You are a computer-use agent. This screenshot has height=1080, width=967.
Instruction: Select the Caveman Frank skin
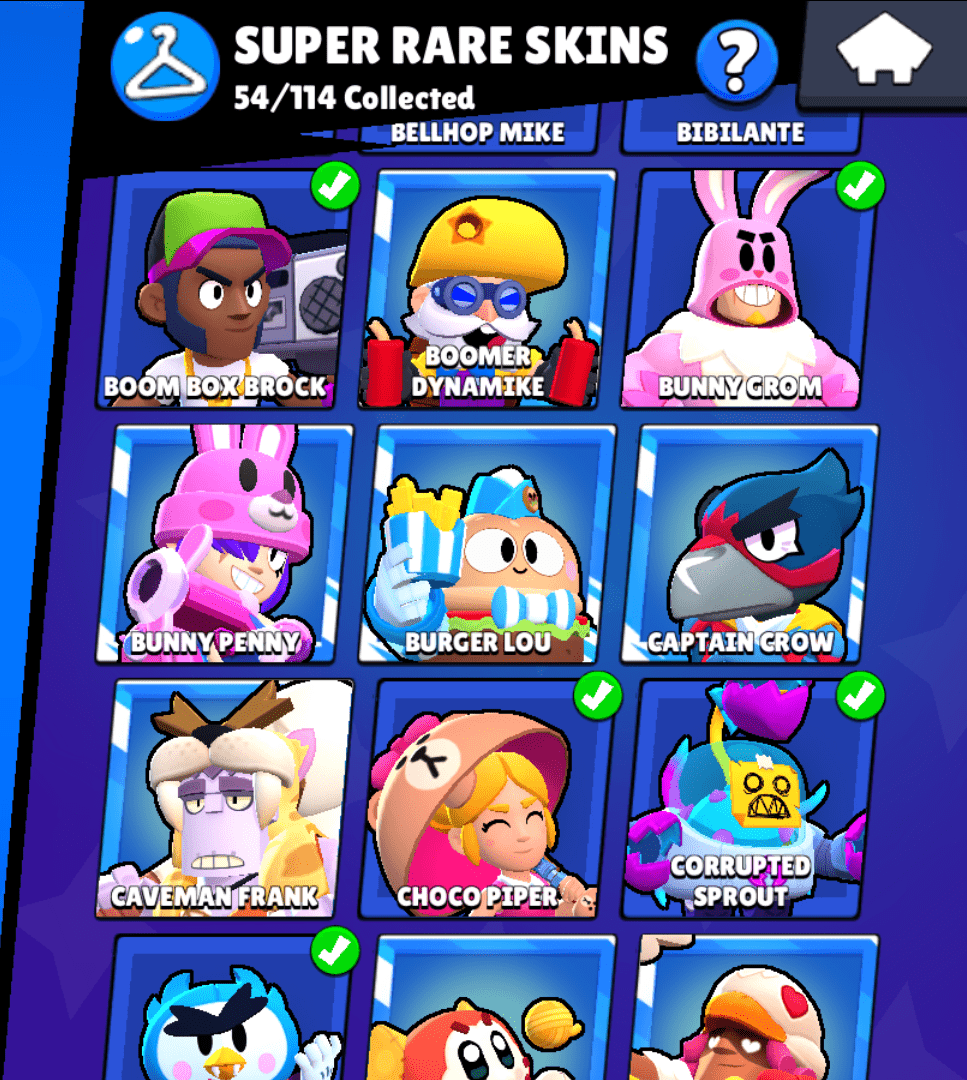click(x=225, y=800)
